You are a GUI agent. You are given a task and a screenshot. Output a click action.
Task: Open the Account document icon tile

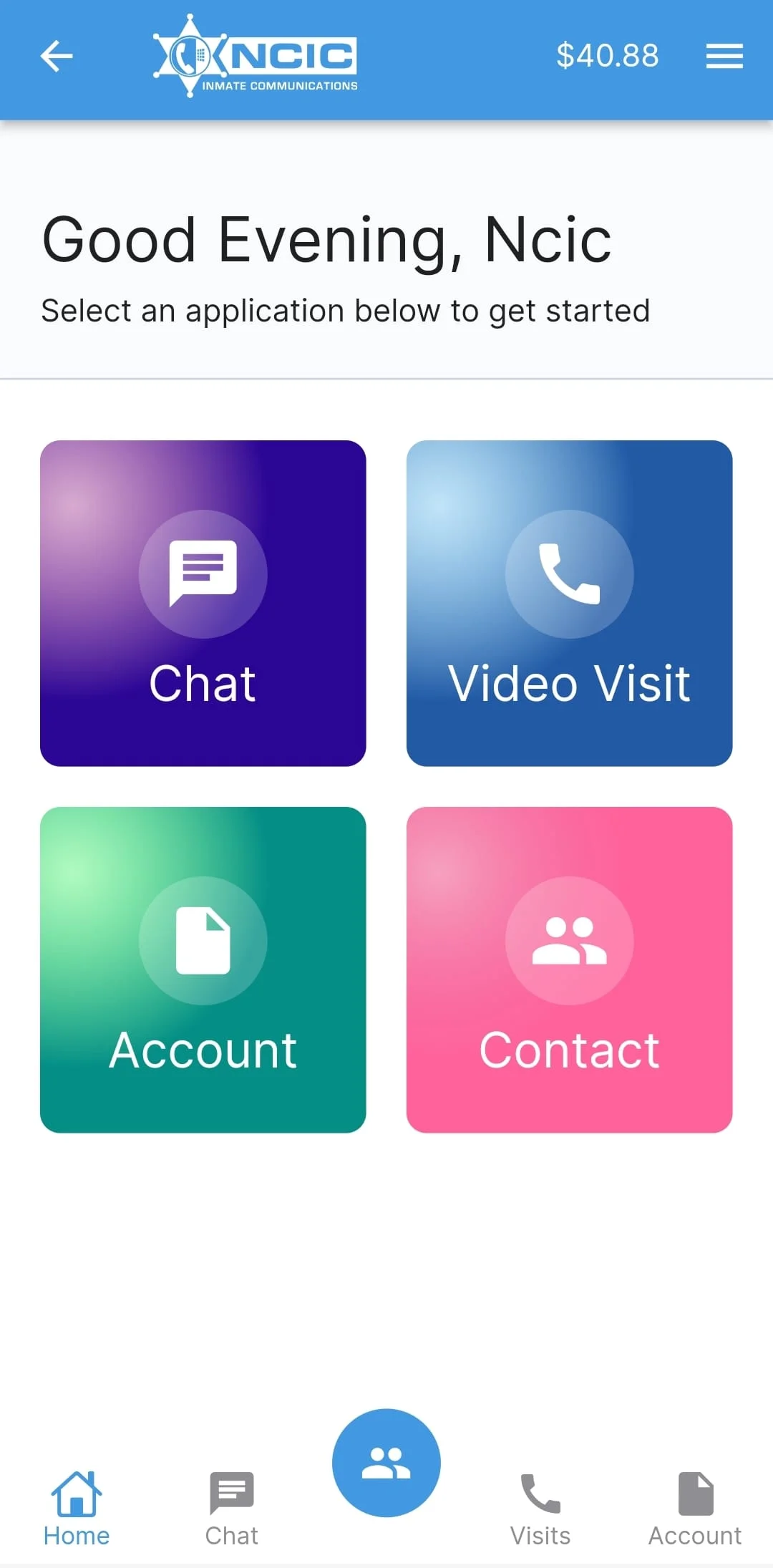tap(203, 942)
